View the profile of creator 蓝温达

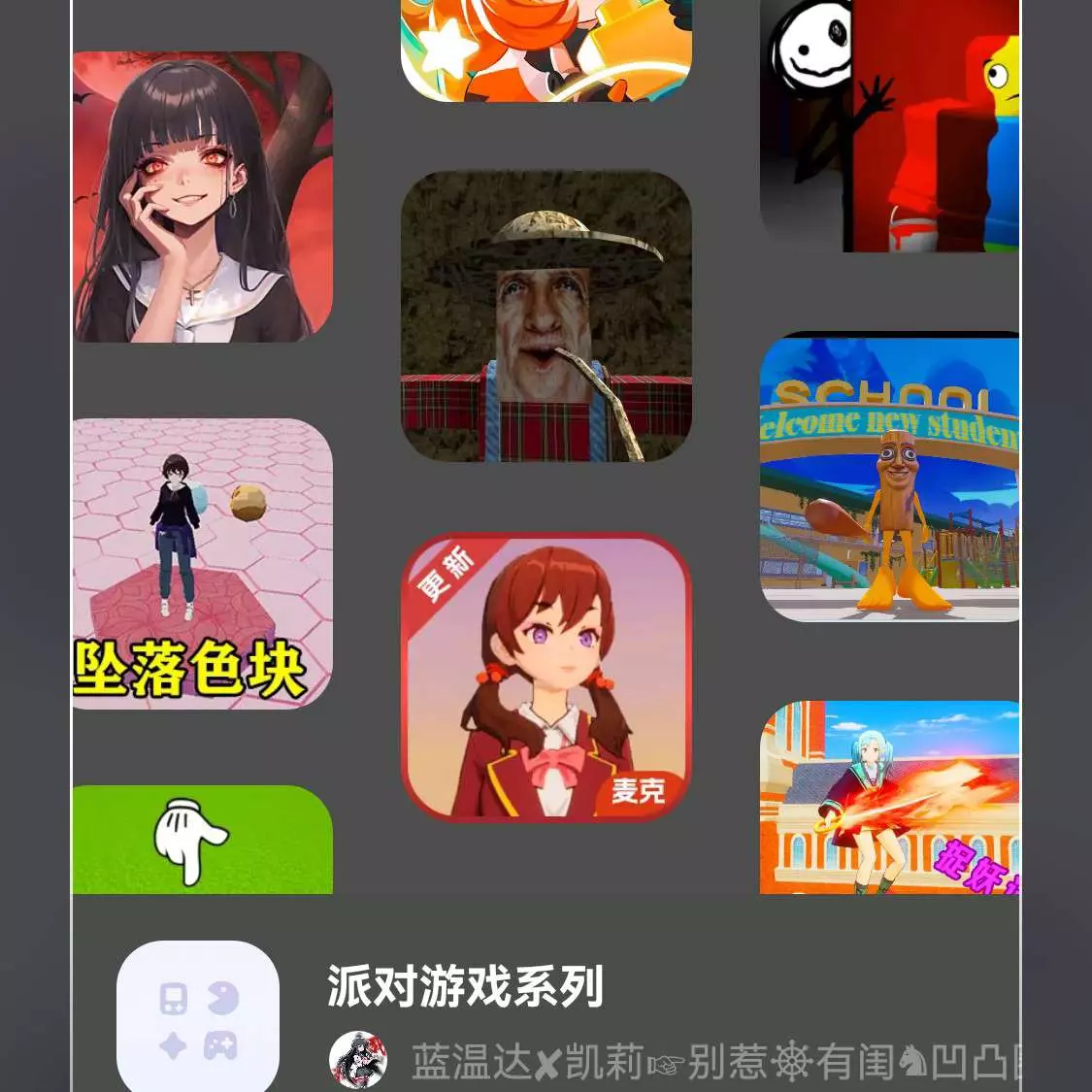(x=358, y=1060)
